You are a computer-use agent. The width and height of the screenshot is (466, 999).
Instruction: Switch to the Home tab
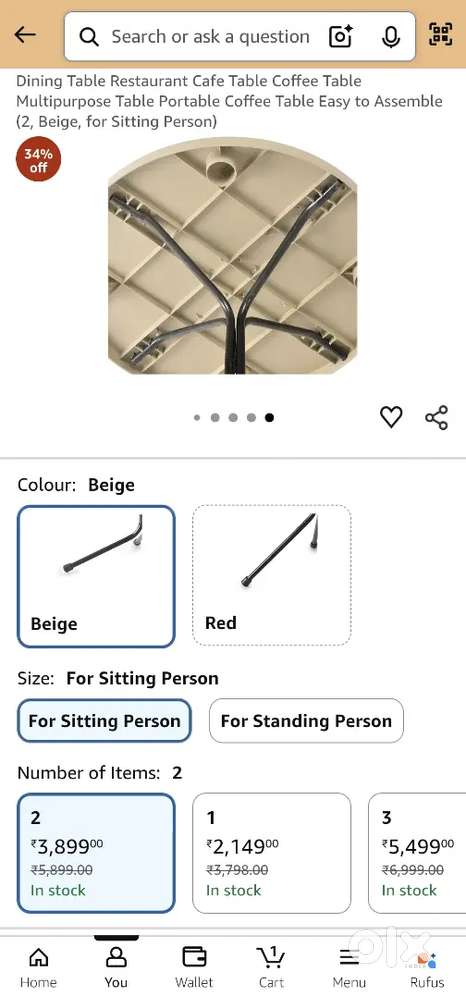[x=38, y=967]
